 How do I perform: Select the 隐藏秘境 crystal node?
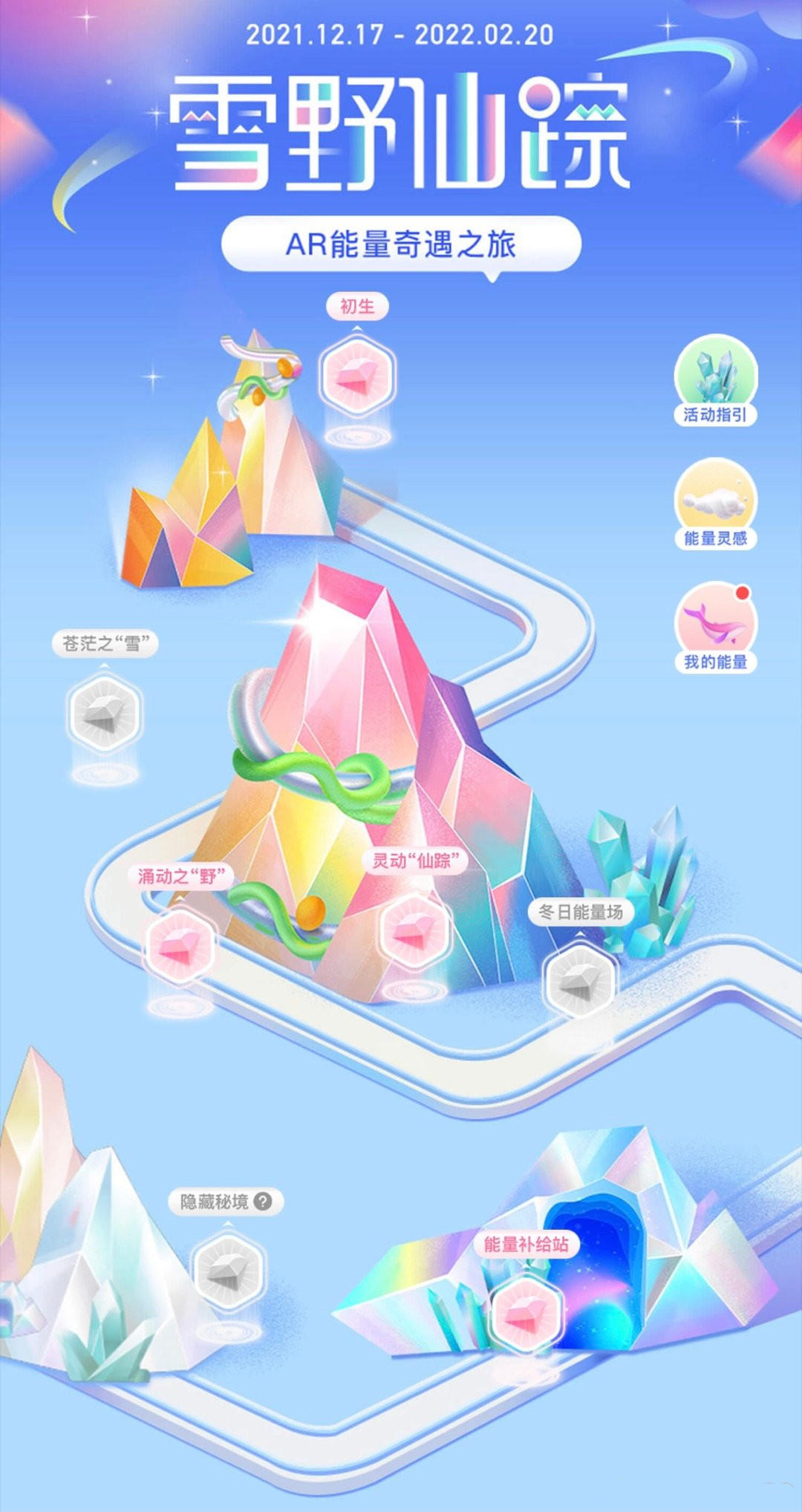point(227,1271)
